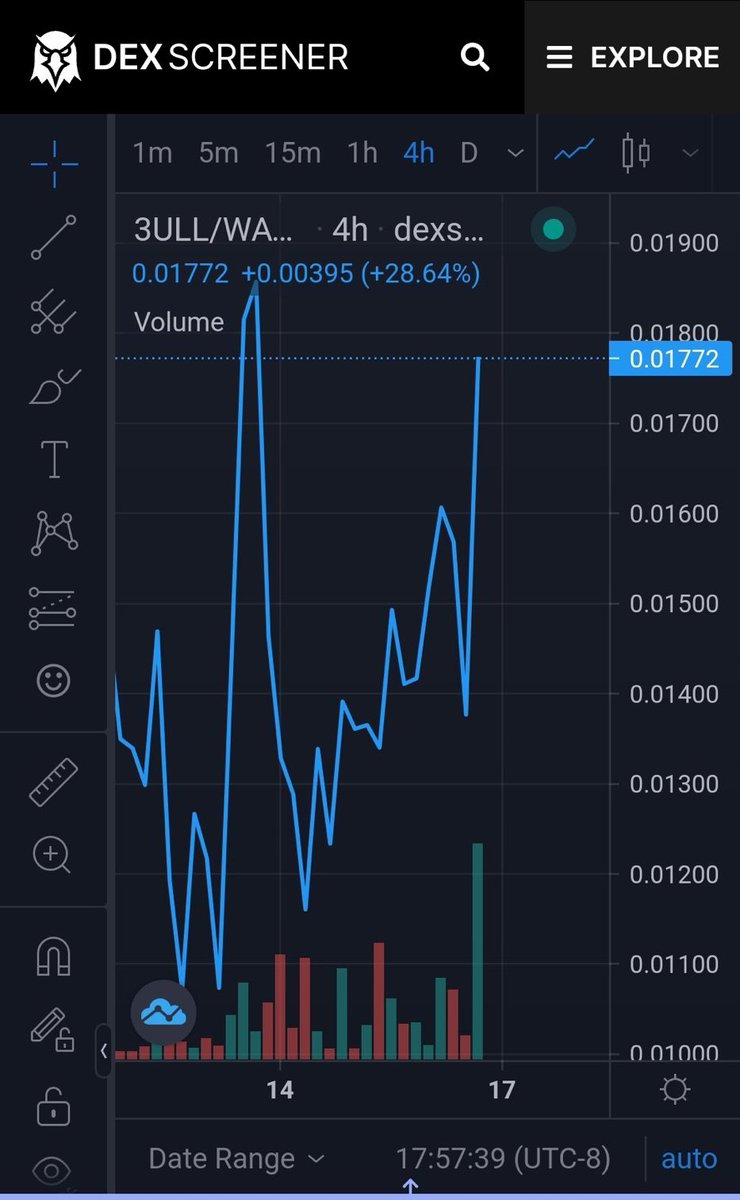Choose the D daily timeframe
Image resolution: width=740 pixels, height=1200 pixels.
coord(468,153)
